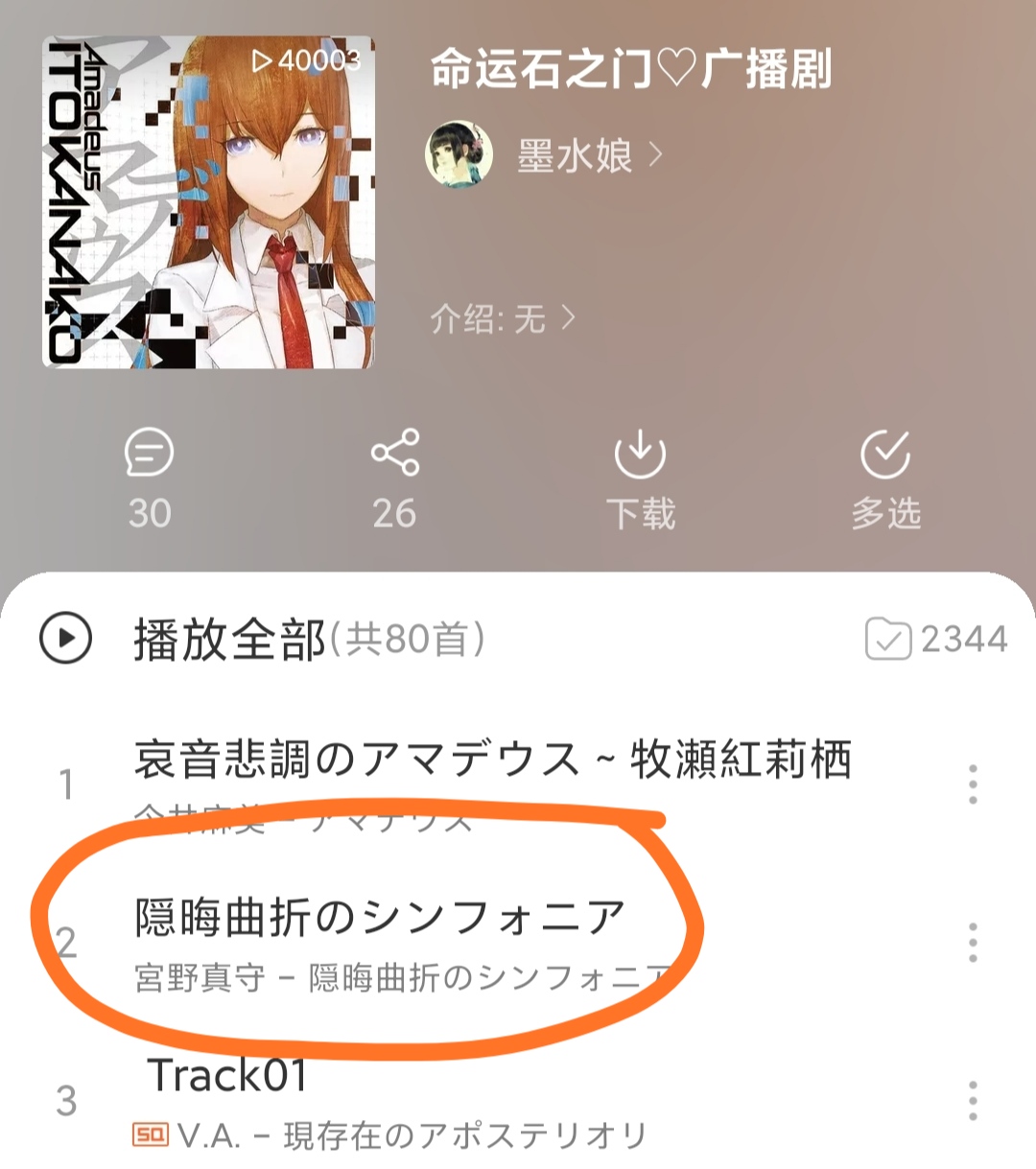1036x1169 pixels.
Task: Open the comments with 30 replies
Action: point(150,477)
